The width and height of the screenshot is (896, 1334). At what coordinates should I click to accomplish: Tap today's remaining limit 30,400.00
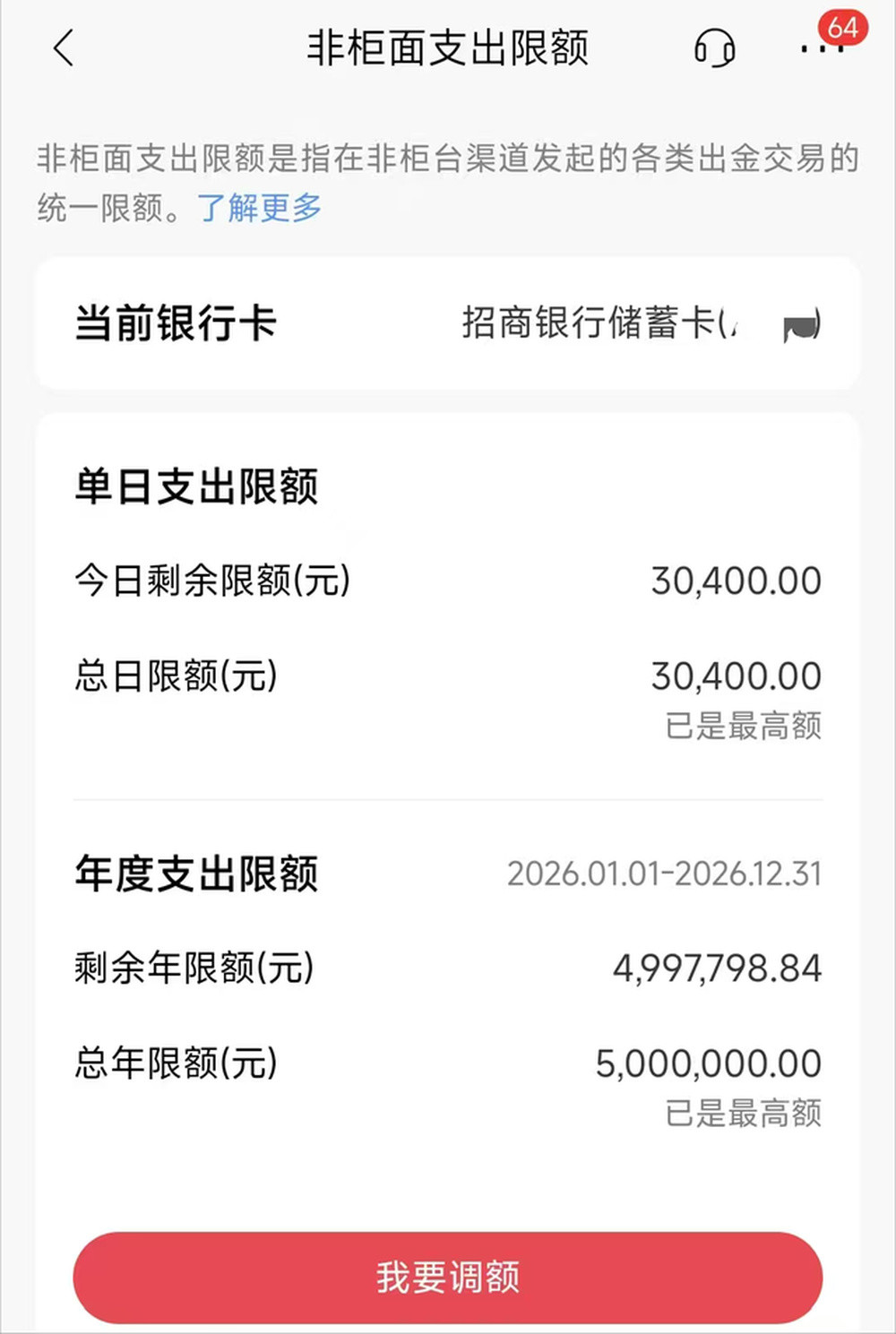point(737,581)
